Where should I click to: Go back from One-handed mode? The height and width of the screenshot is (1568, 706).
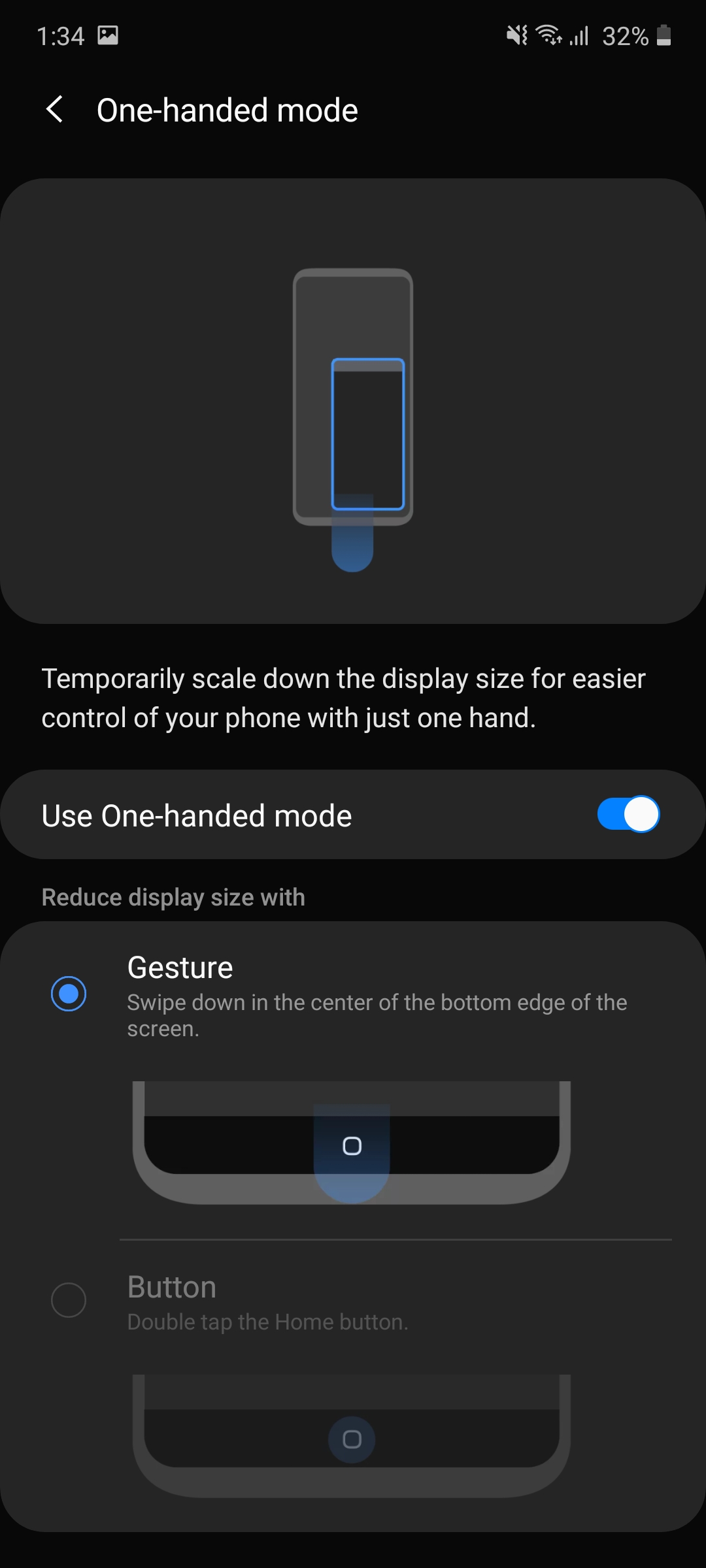pos(55,109)
